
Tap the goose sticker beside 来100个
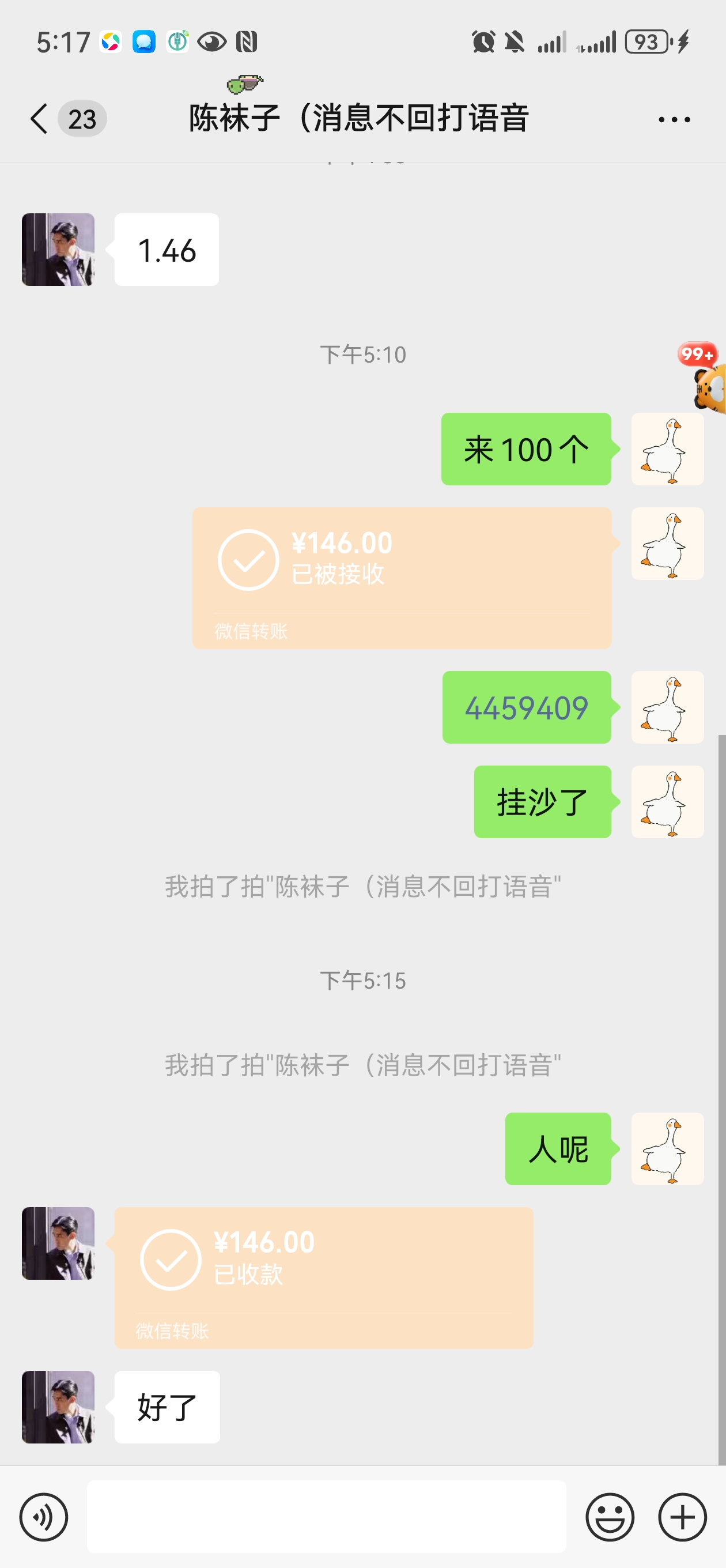pyautogui.click(x=667, y=449)
